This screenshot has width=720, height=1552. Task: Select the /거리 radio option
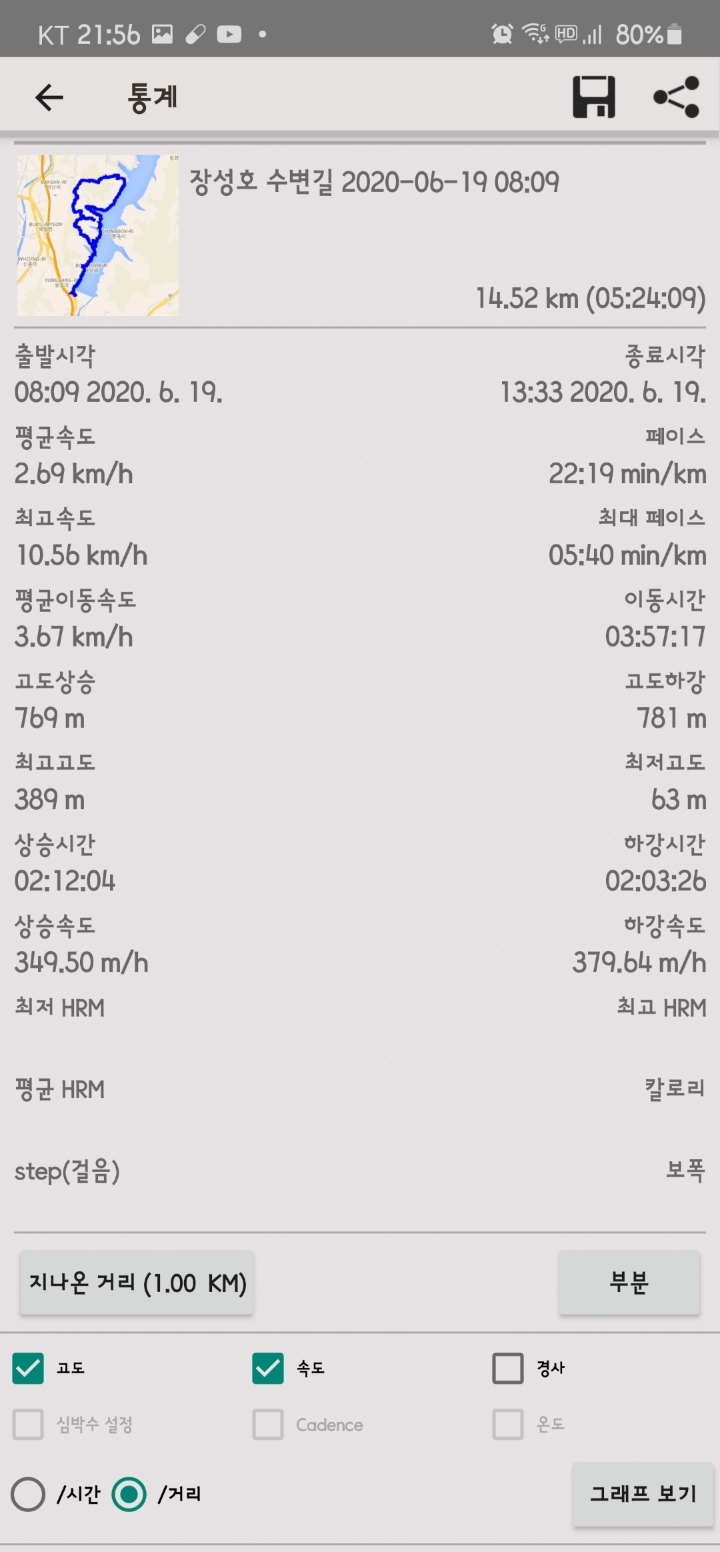(128, 1495)
